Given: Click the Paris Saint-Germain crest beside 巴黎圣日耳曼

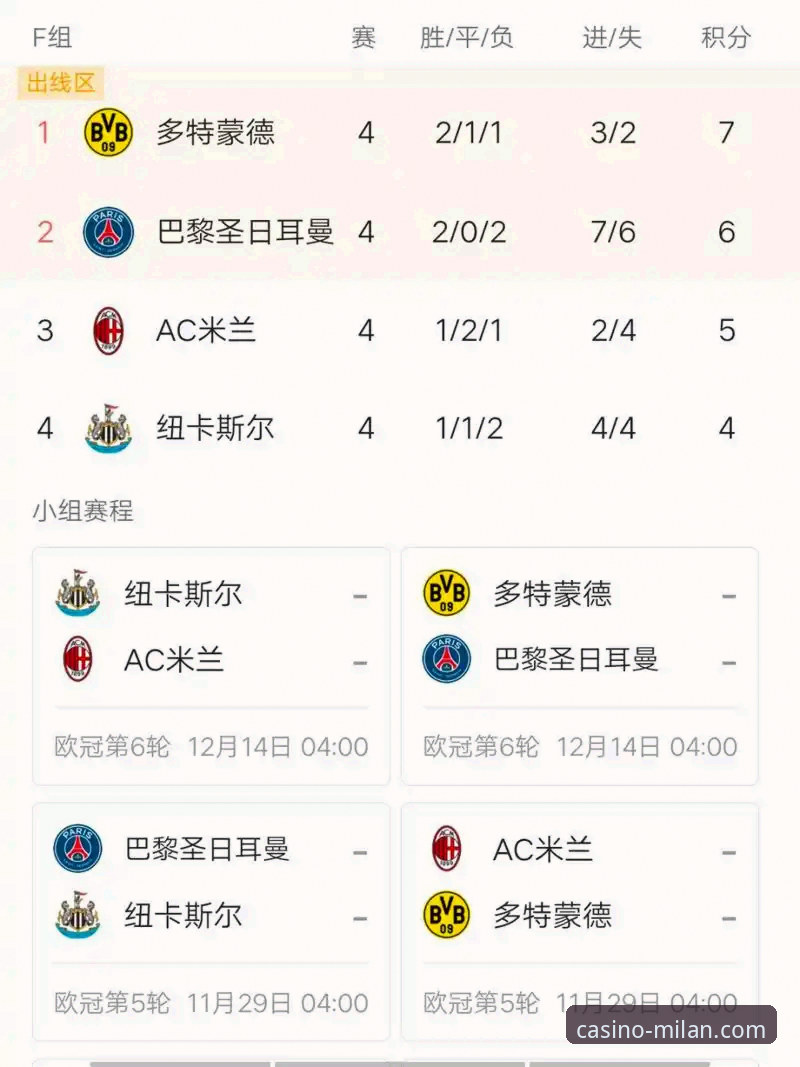Looking at the screenshot, I should (x=107, y=231).
